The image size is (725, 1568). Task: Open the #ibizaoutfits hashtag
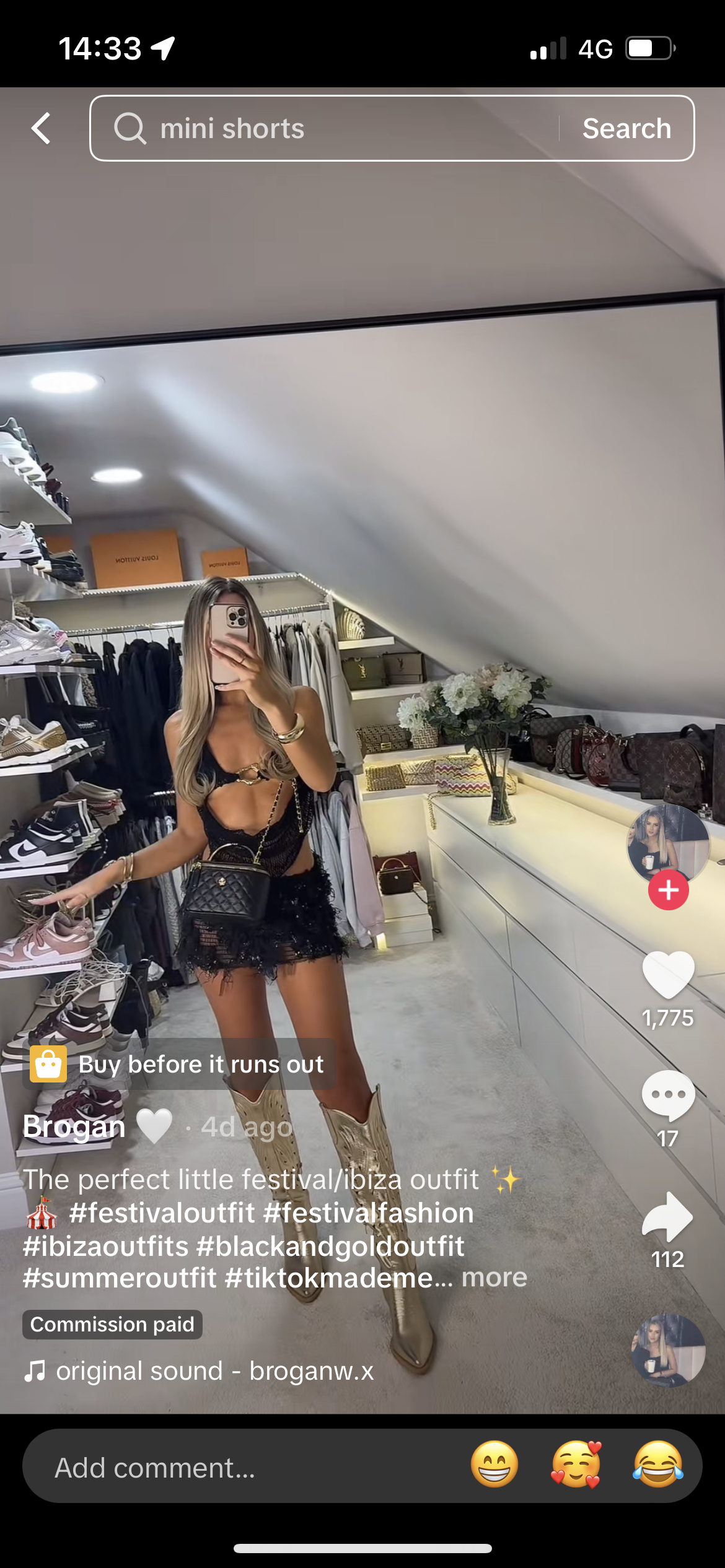point(105,1246)
